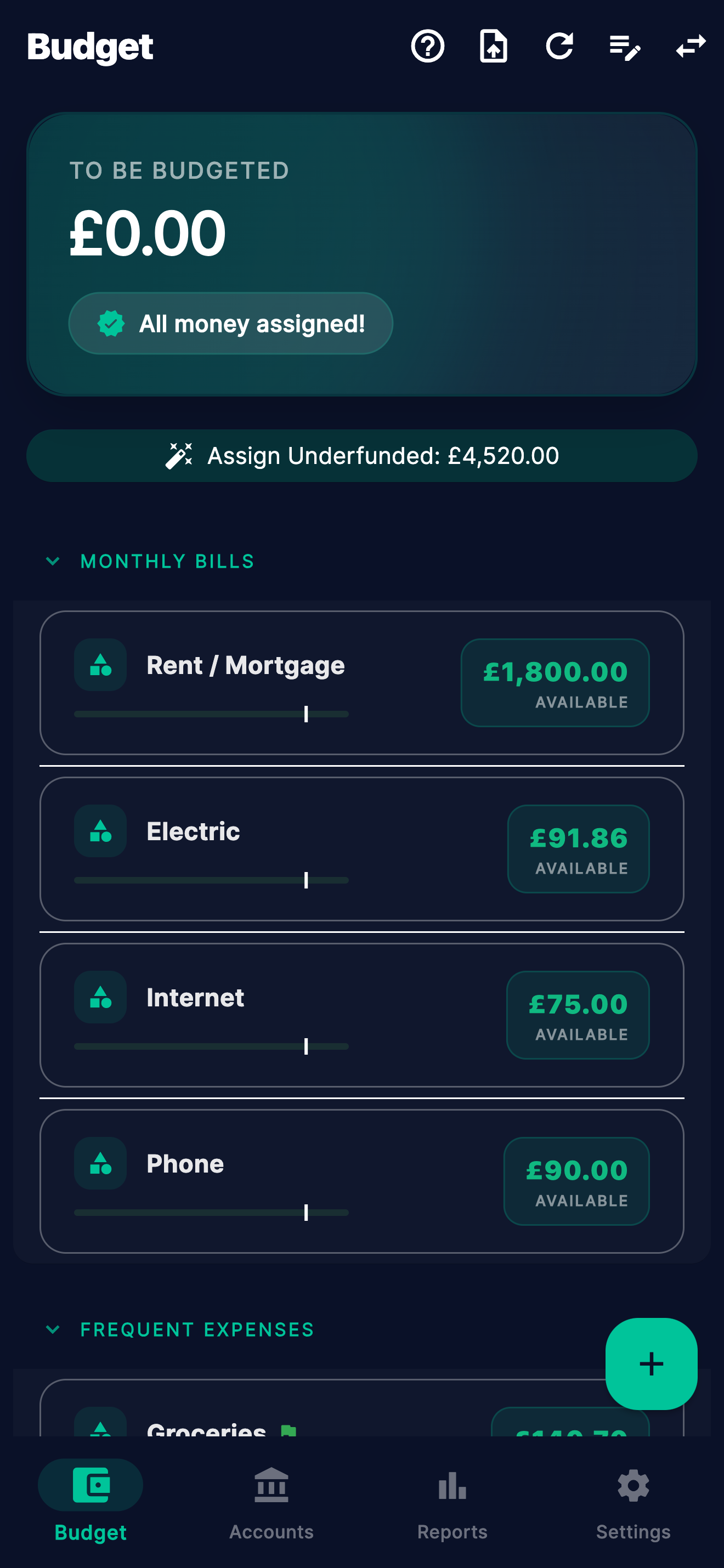Add a new item with plus button
724x1568 pixels.
point(651,1363)
